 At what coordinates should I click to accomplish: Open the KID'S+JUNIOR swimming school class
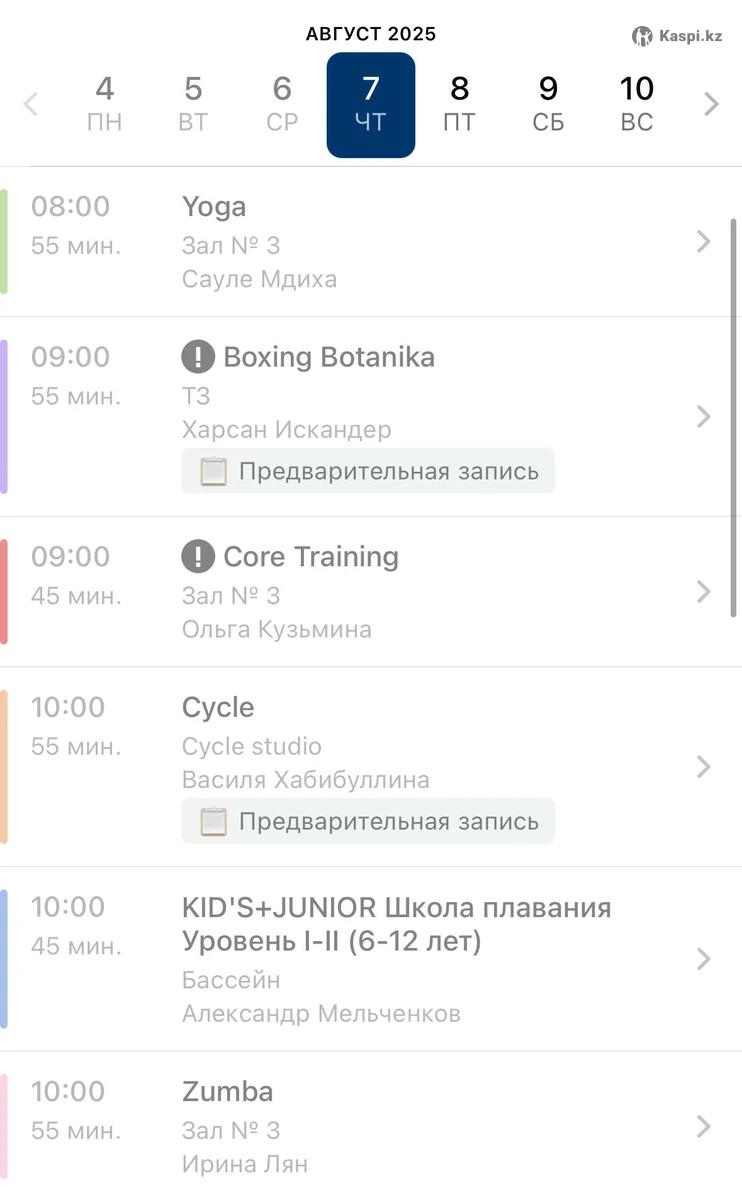(x=371, y=959)
